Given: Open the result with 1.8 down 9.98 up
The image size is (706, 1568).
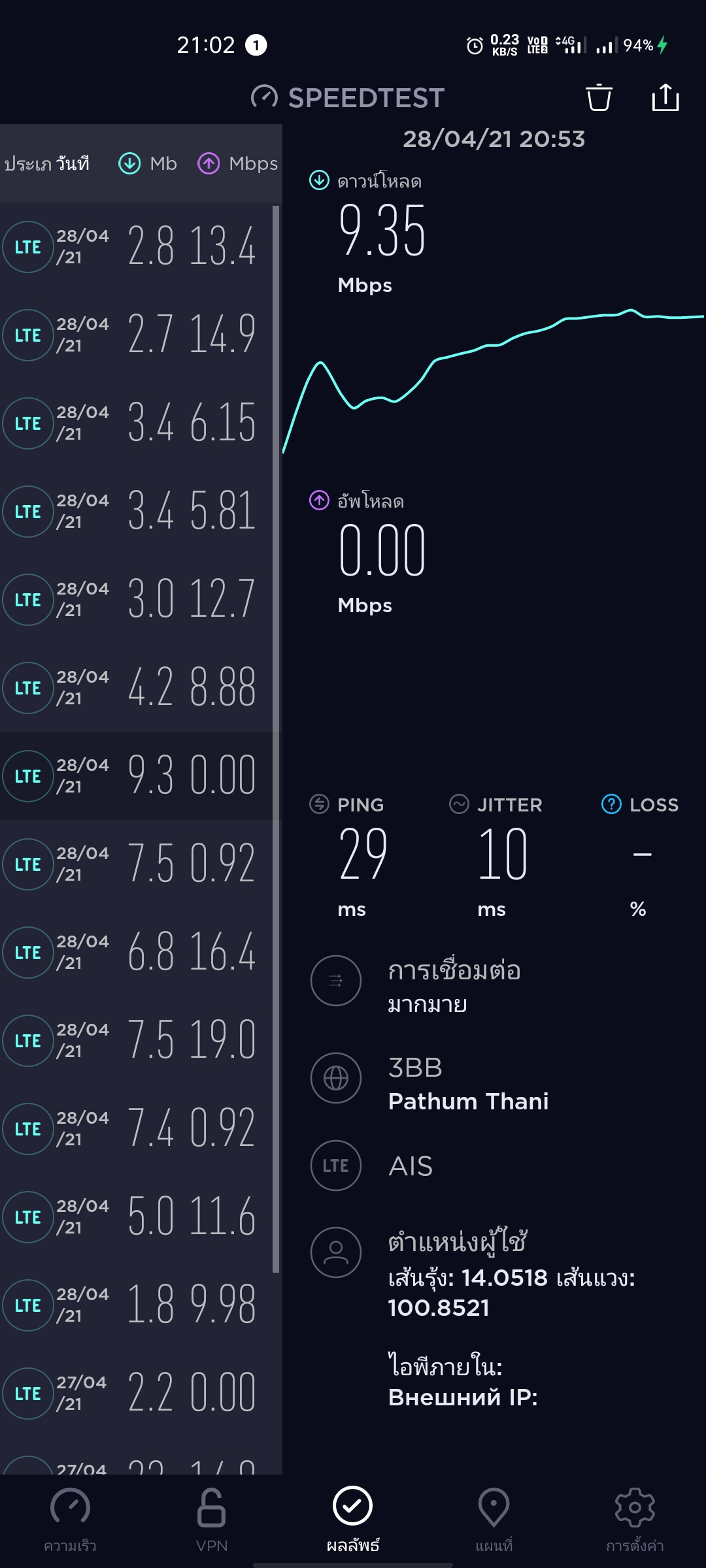Looking at the screenshot, I should (136, 1305).
